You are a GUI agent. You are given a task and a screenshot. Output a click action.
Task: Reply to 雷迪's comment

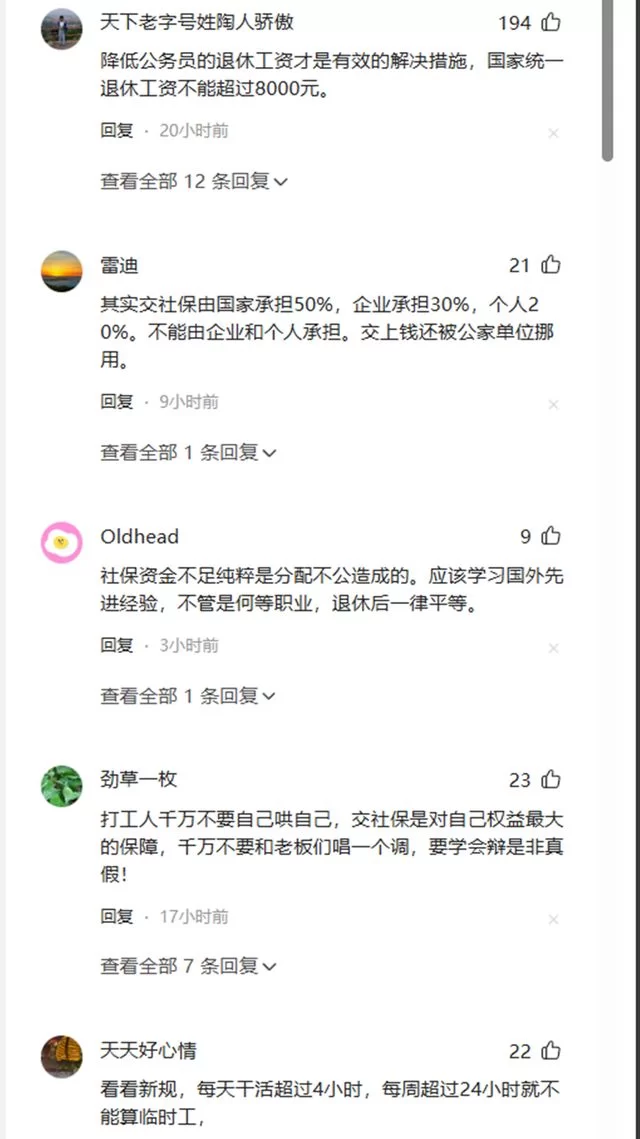pyautogui.click(x=117, y=402)
